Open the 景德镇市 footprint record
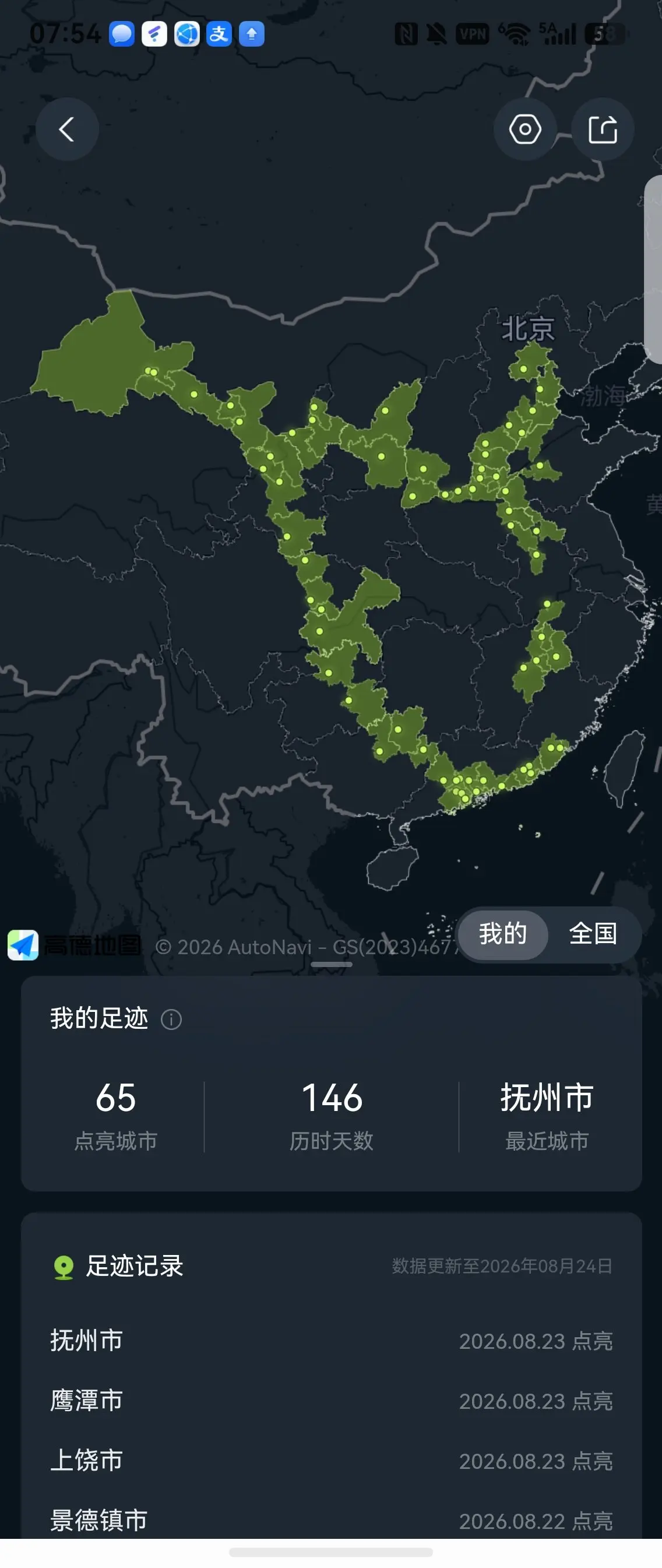 pyautogui.click(x=331, y=1519)
